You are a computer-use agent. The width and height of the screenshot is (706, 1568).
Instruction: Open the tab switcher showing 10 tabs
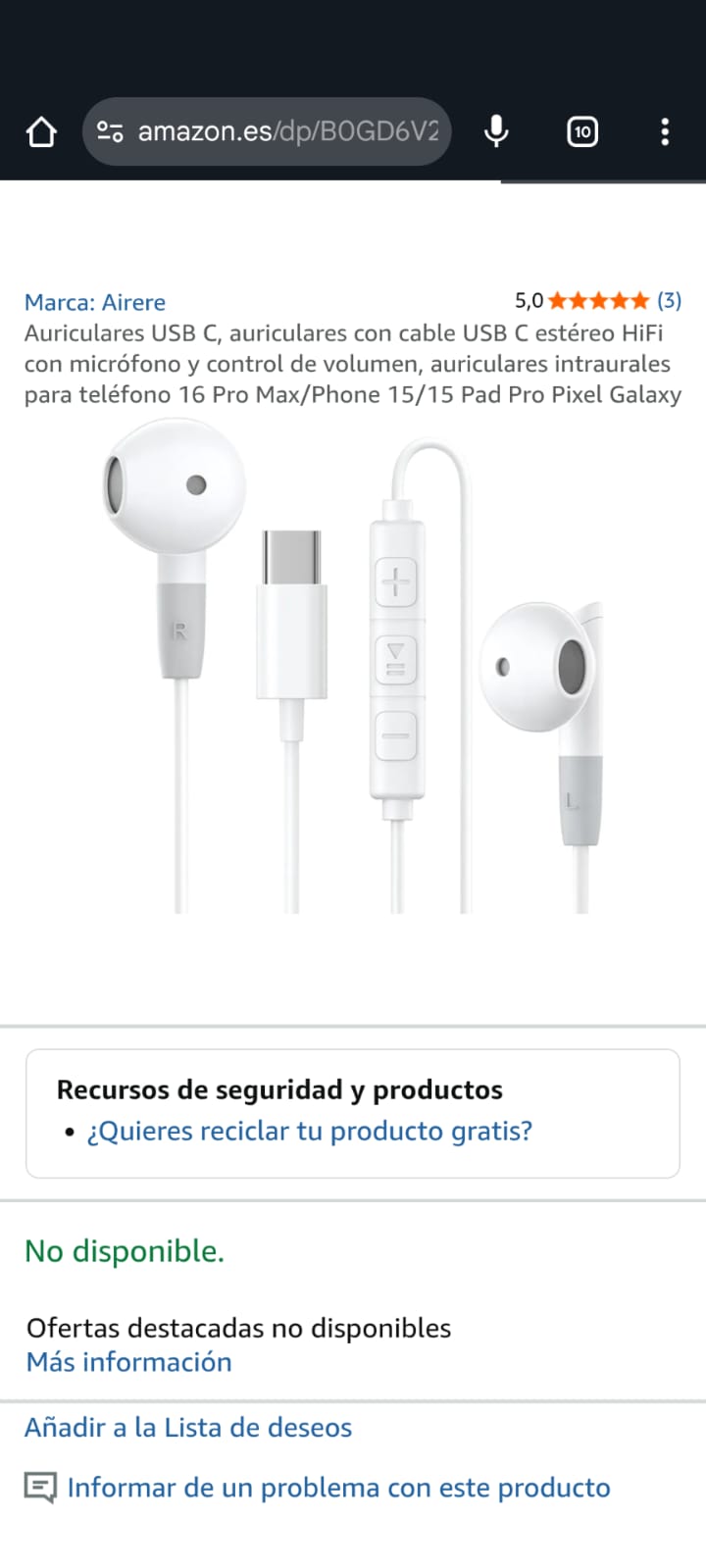coord(582,131)
